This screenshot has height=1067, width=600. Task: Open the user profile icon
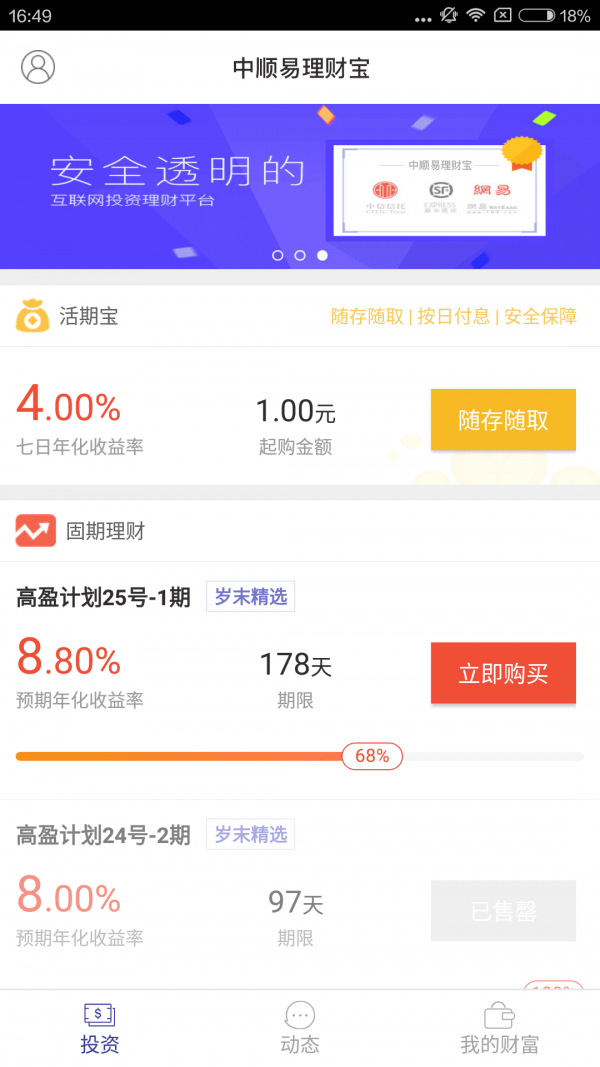[x=38, y=67]
